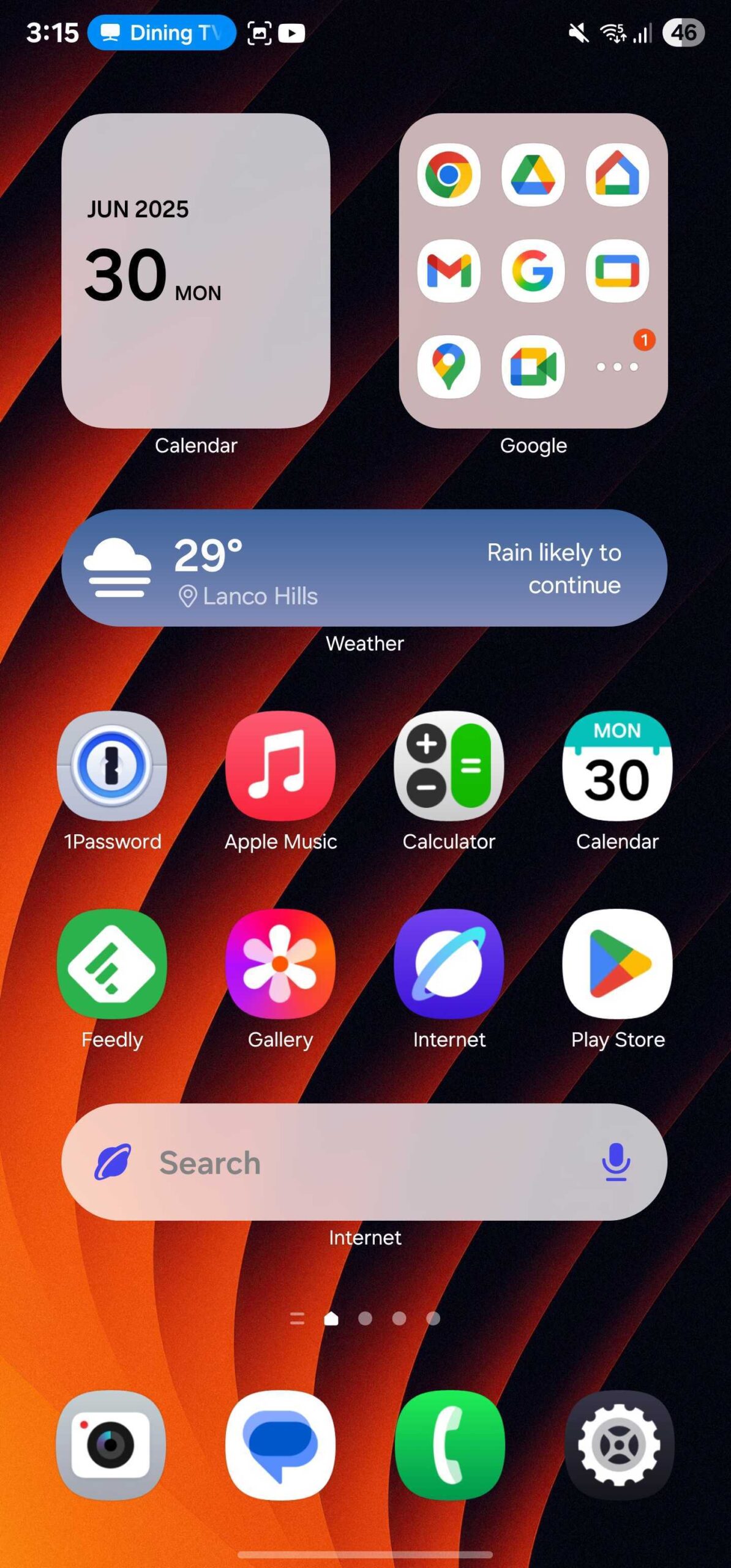Open the Phone dialer

tap(450, 1445)
